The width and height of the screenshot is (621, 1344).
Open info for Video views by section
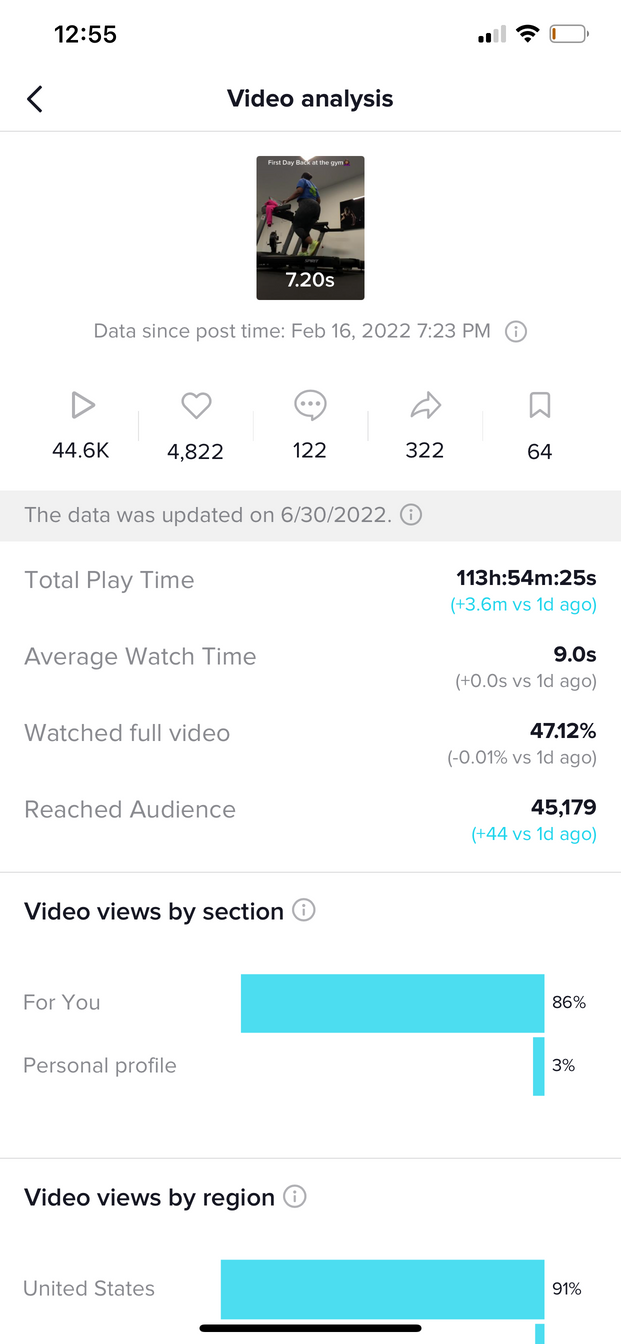[304, 911]
